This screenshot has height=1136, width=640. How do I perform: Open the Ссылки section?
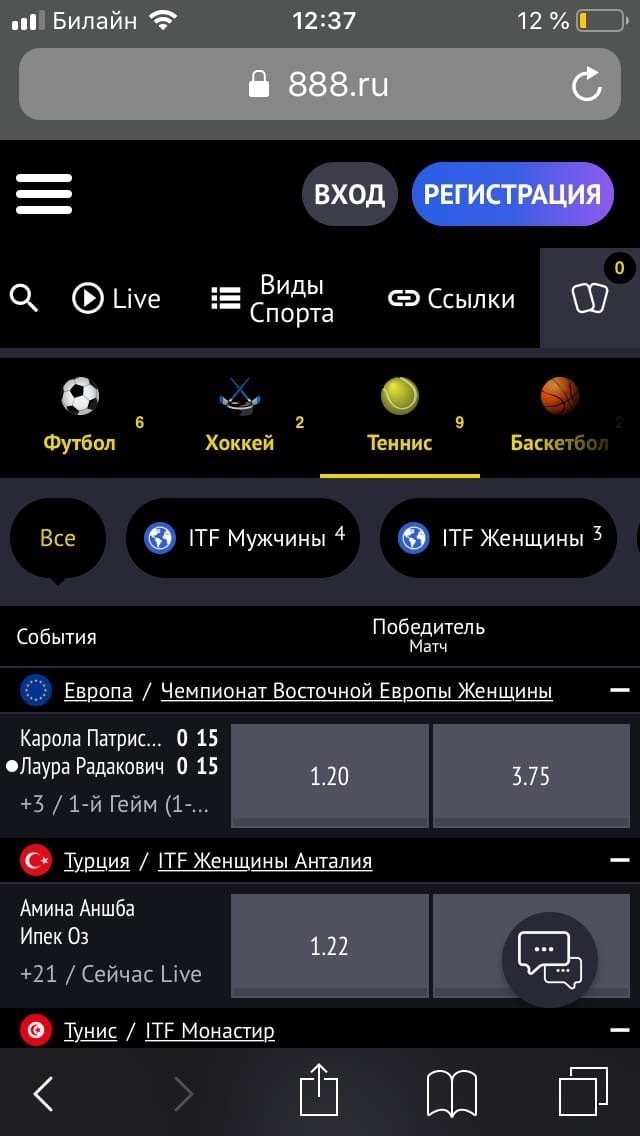[x=452, y=298]
